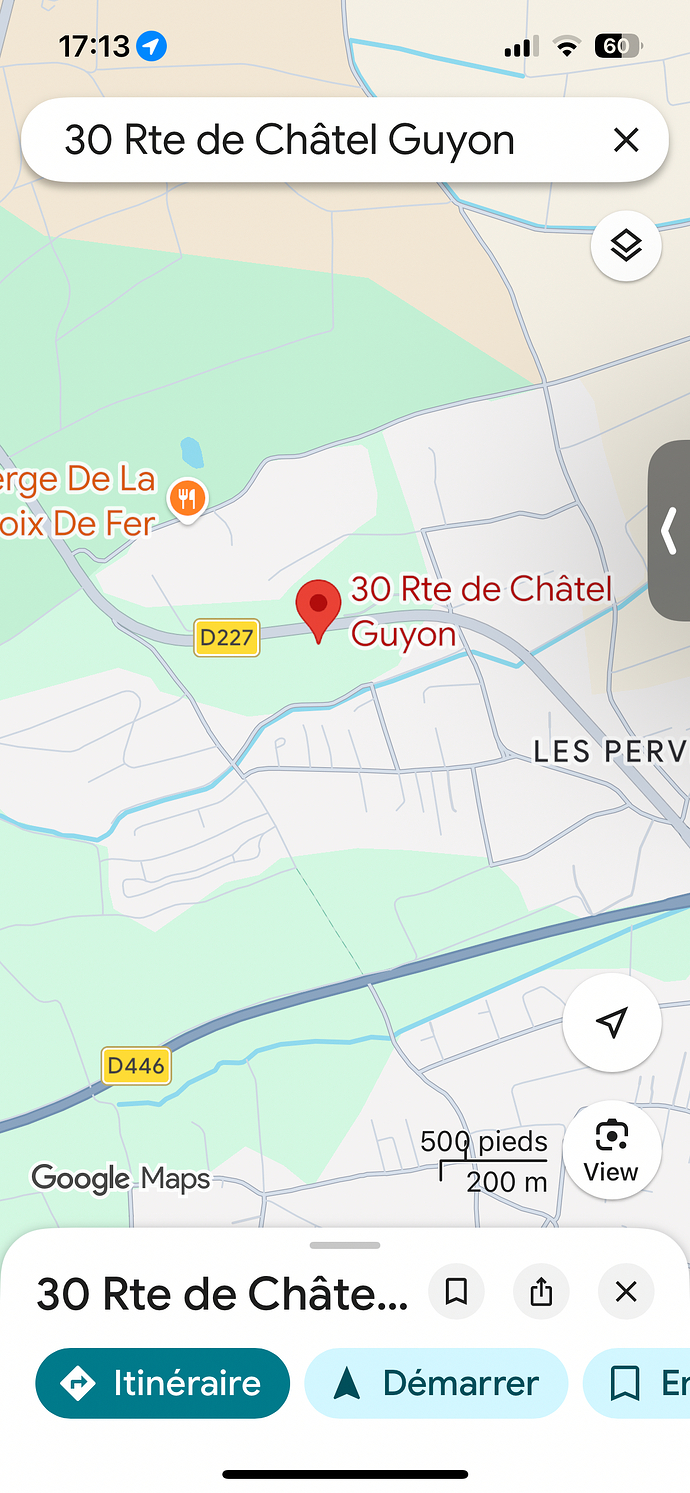This screenshot has width=690, height=1493.
Task: Save this address with the bookmark icon
Action: [456, 1292]
